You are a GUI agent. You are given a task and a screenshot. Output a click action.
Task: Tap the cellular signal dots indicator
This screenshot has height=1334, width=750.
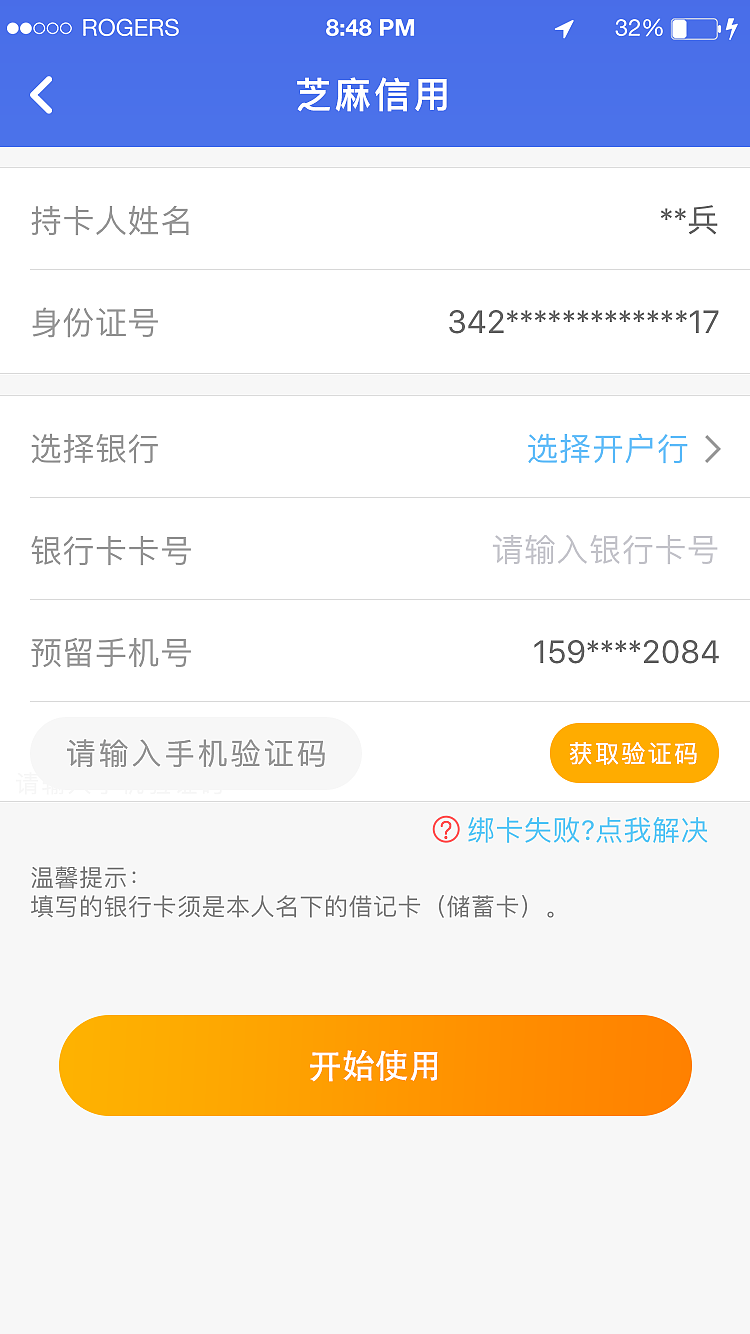pos(38,28)
